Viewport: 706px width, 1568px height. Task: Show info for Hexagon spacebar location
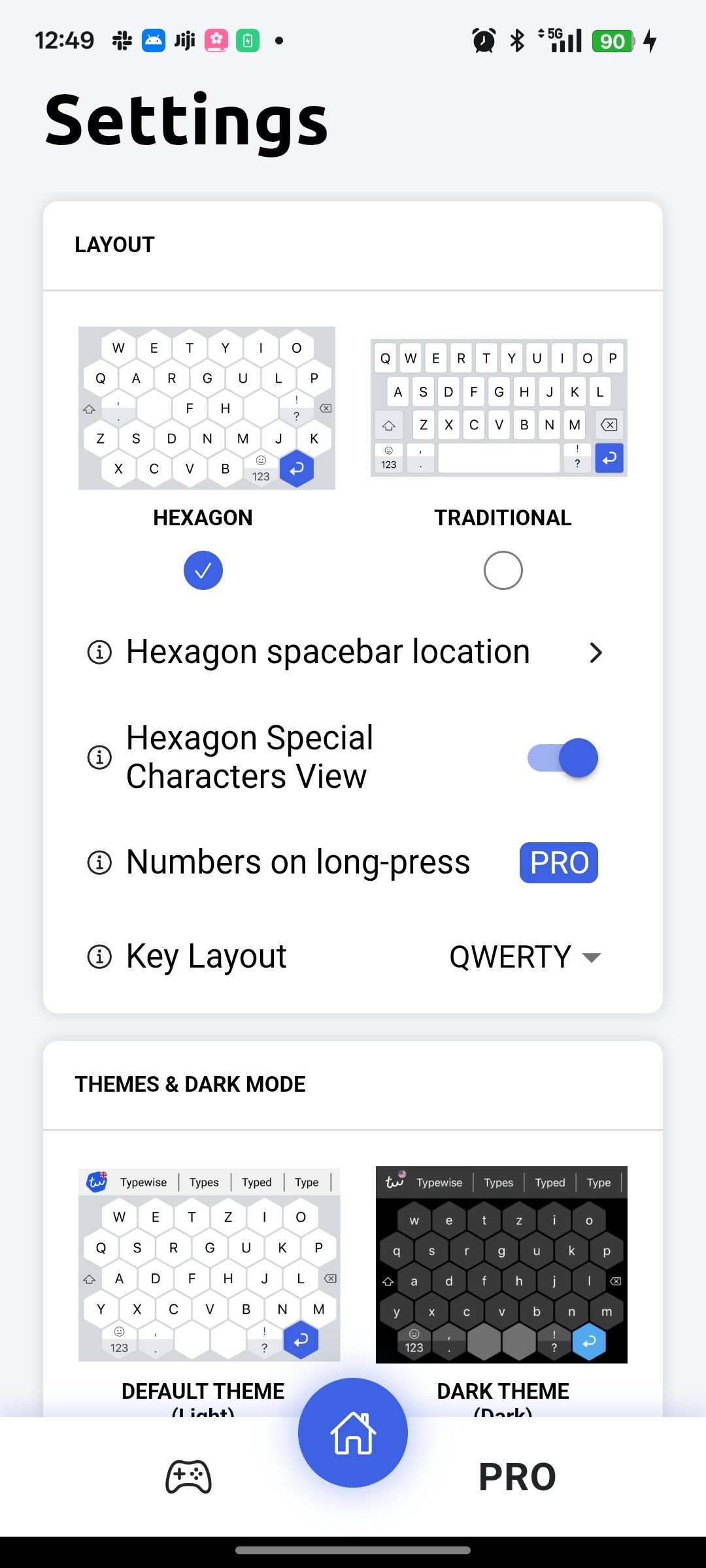[x=99, y=652]
